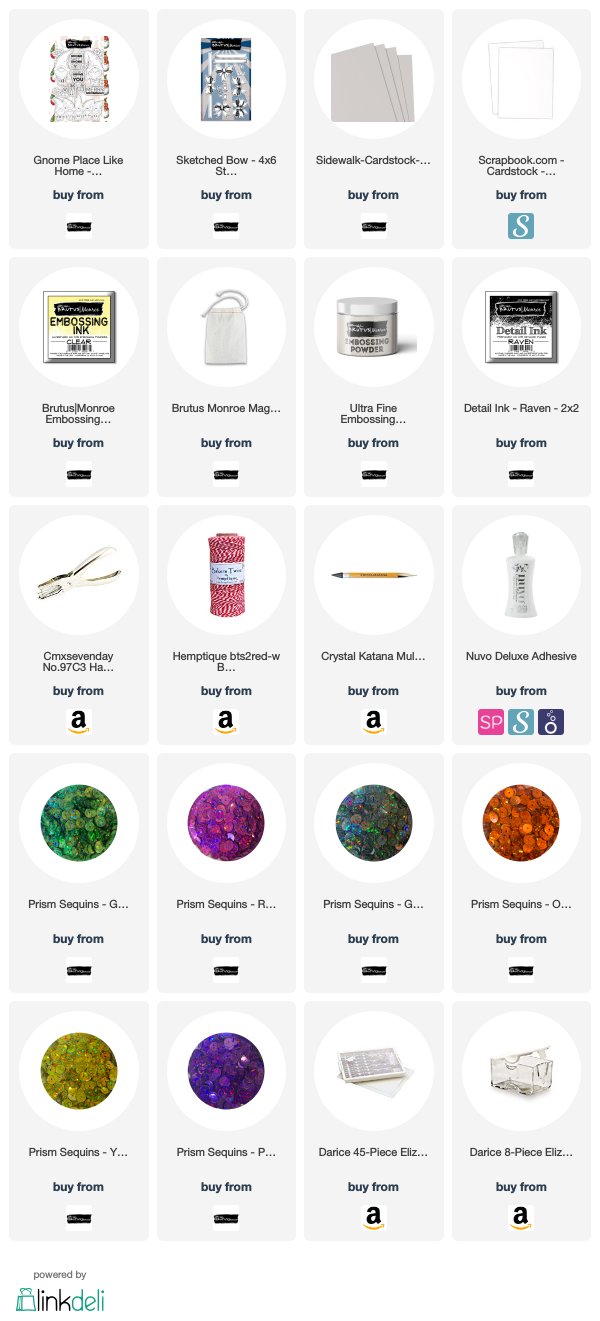Tap the Amazon icon under Cmxsevenday hole punch
The height and width of the screenshot is (1321, 600).
78,721
